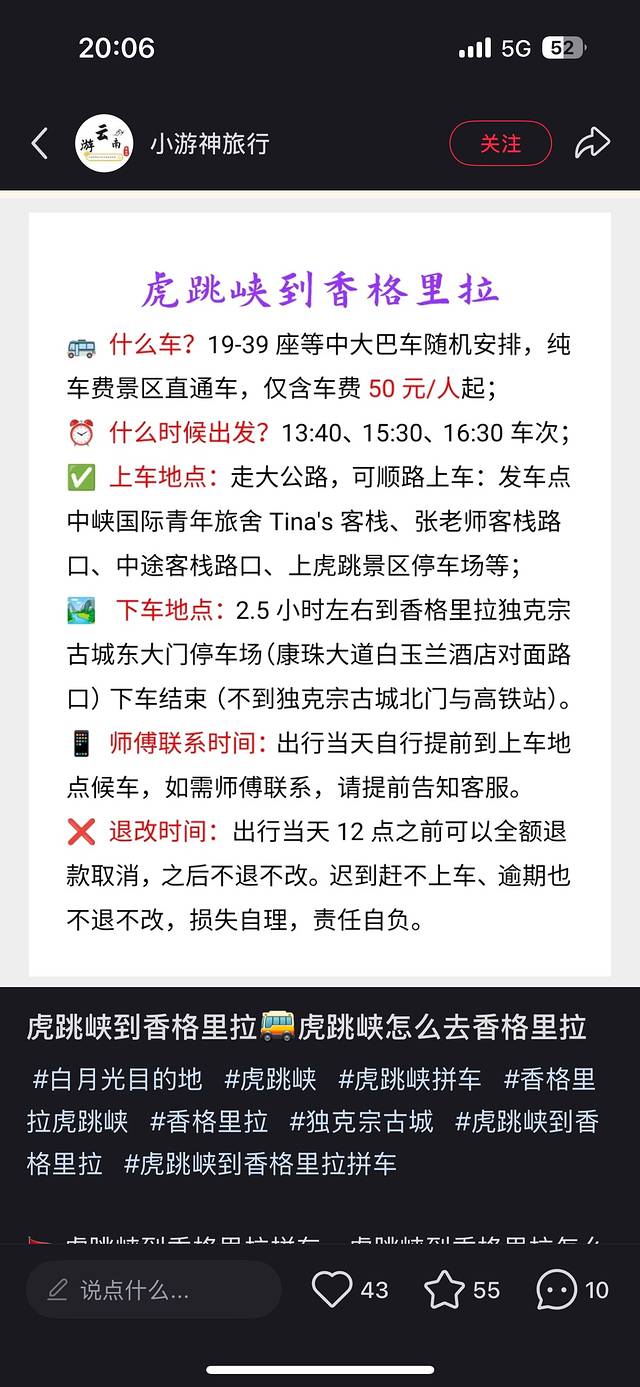The image size is (640, 1387).
Task: Open 小游神旅行 profile avatar
Action: [x=104, y=144]
